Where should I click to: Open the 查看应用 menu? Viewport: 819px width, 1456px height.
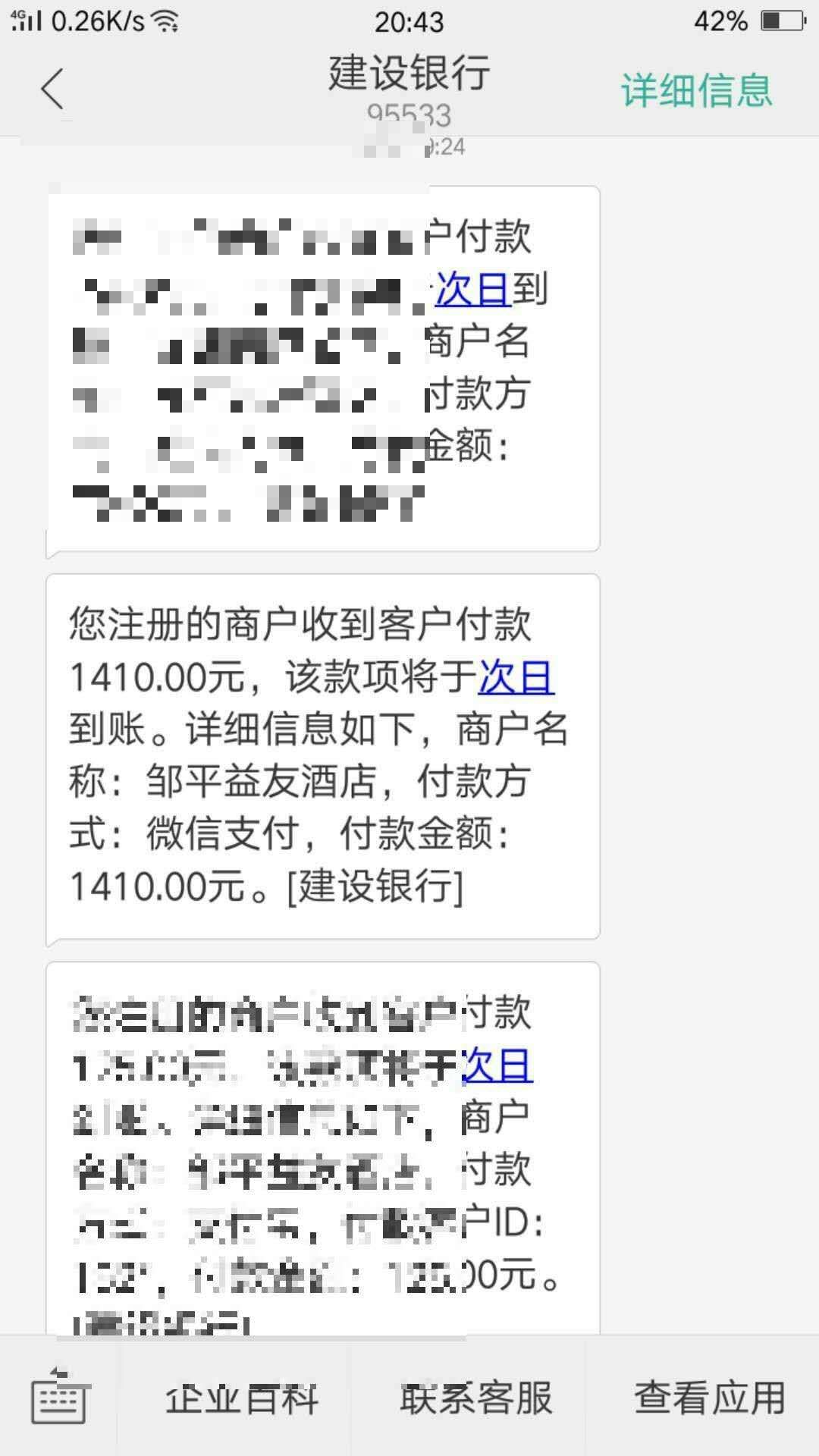coord(709,1398)
